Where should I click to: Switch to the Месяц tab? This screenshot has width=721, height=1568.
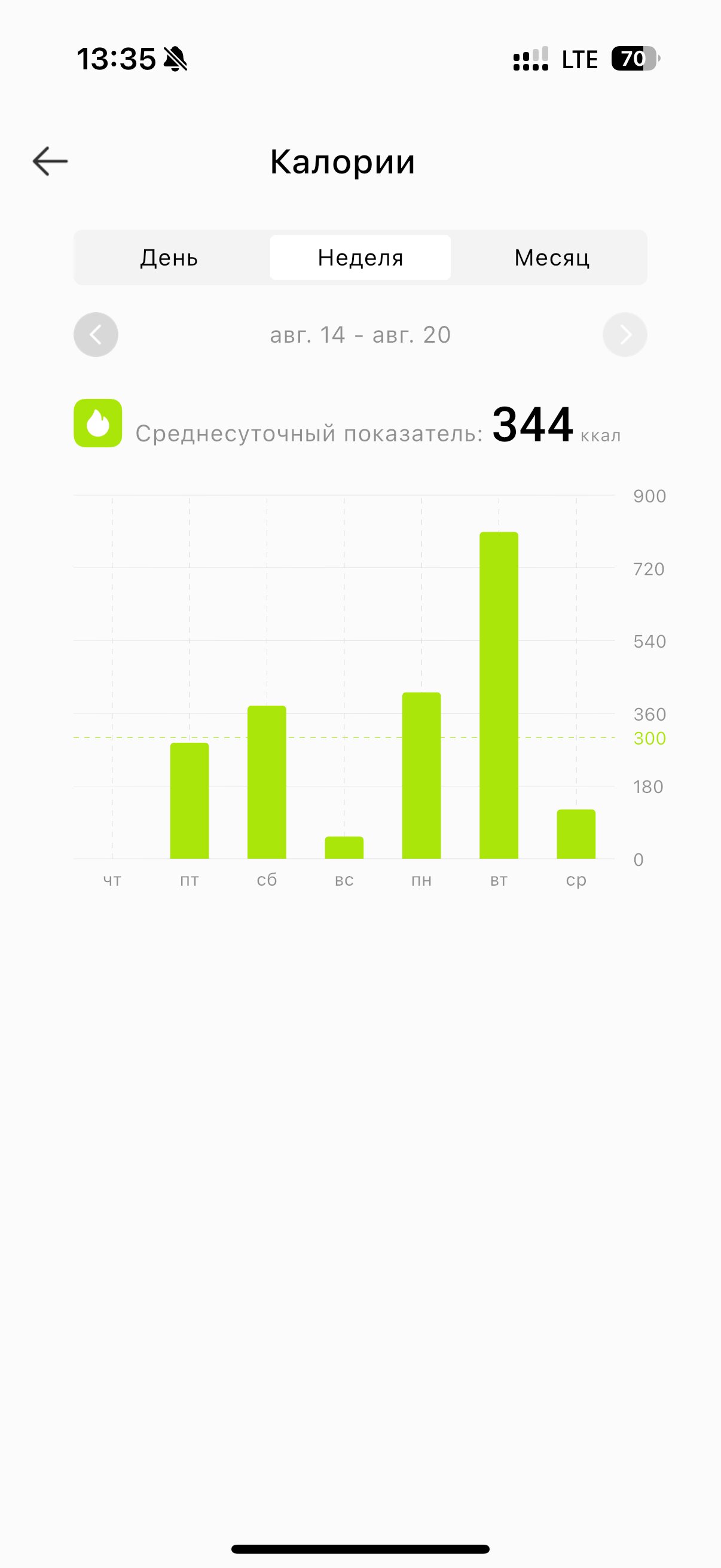click(551, 258)
